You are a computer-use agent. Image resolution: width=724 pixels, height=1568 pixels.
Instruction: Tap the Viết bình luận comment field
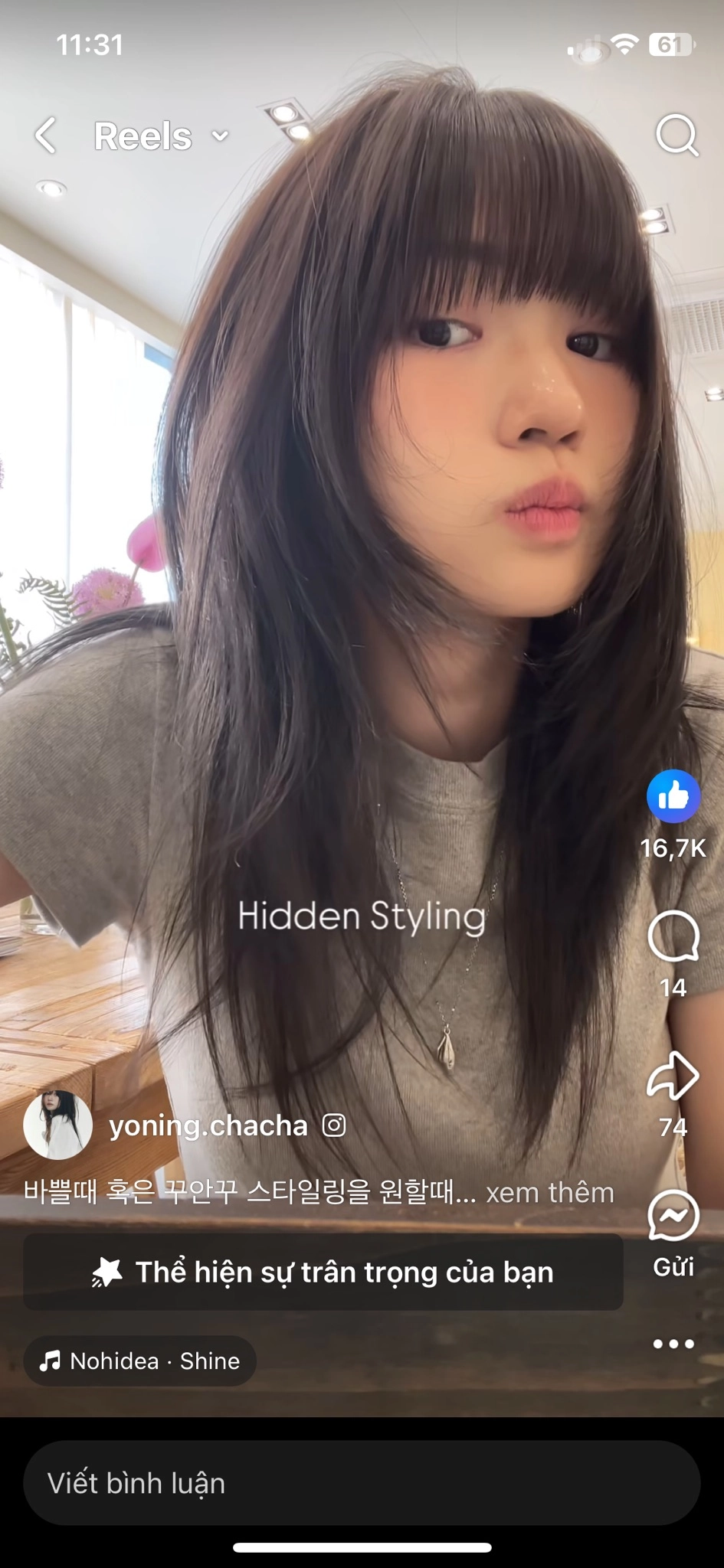(x=362, y=1483)
